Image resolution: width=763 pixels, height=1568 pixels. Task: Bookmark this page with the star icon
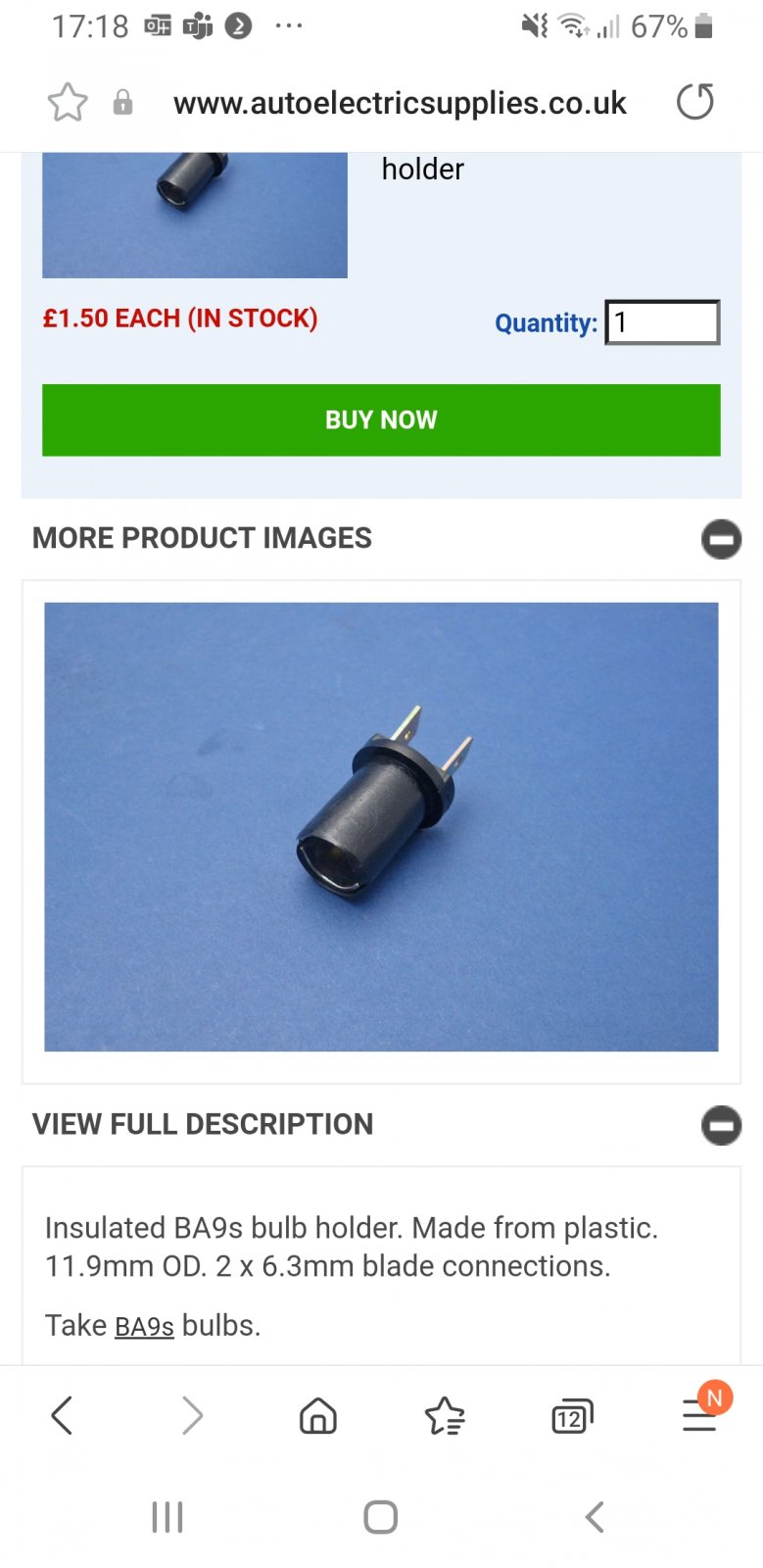click(68, 103)
